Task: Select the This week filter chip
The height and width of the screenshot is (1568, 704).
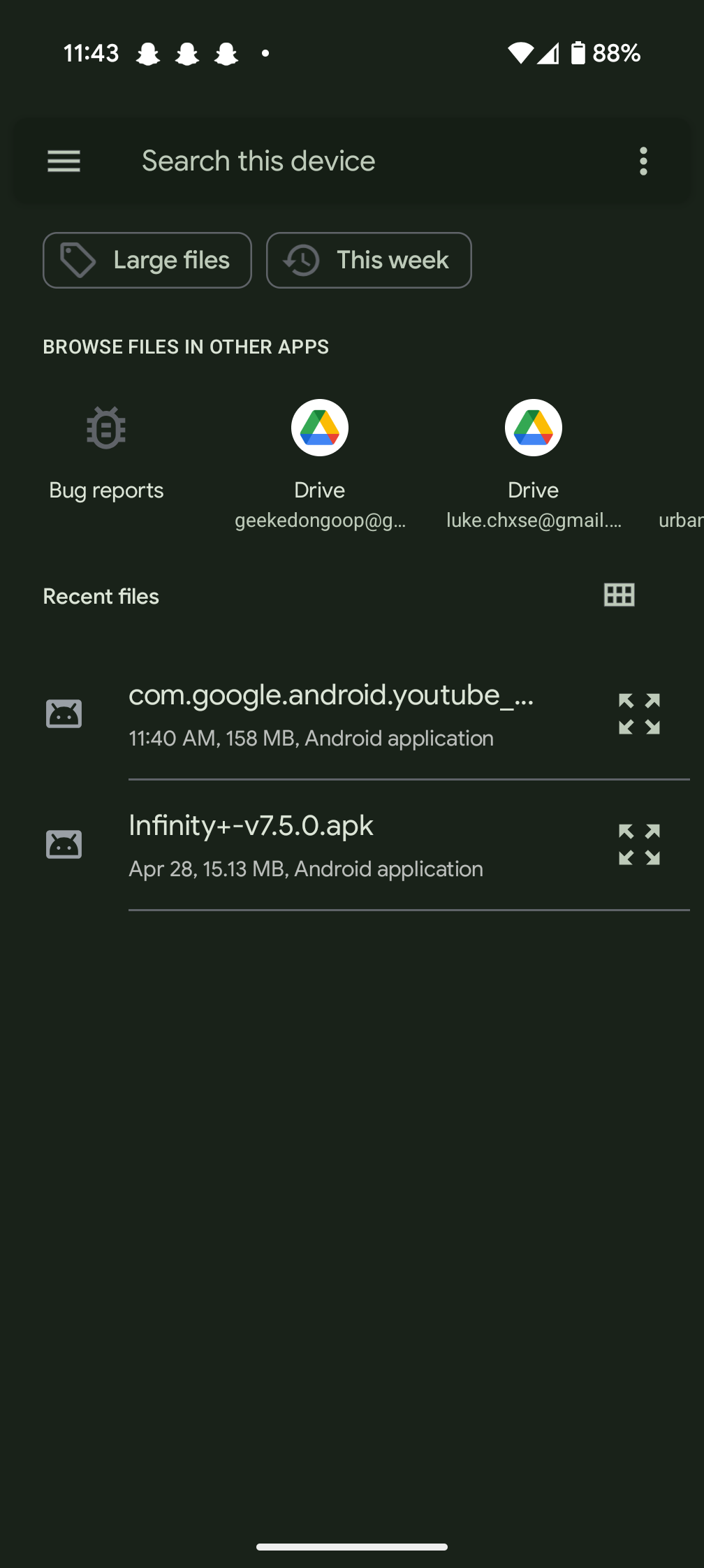Action: (x=369, y=260)
